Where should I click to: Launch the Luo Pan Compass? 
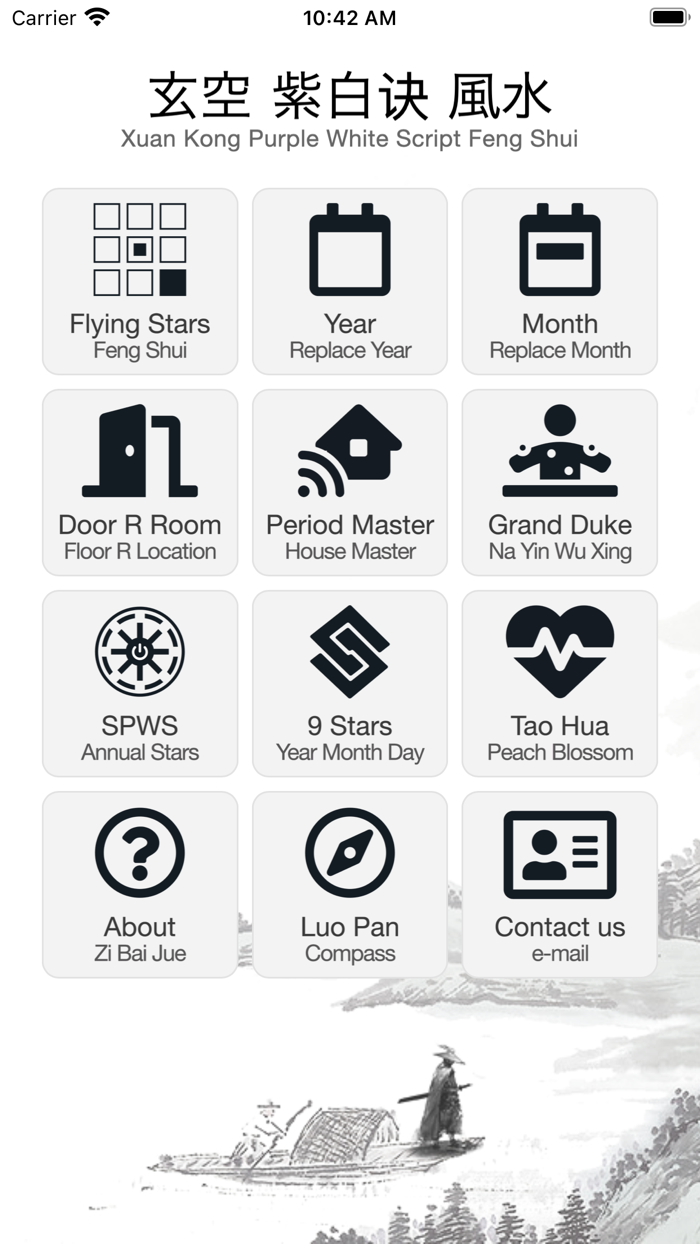pos(350,884)
